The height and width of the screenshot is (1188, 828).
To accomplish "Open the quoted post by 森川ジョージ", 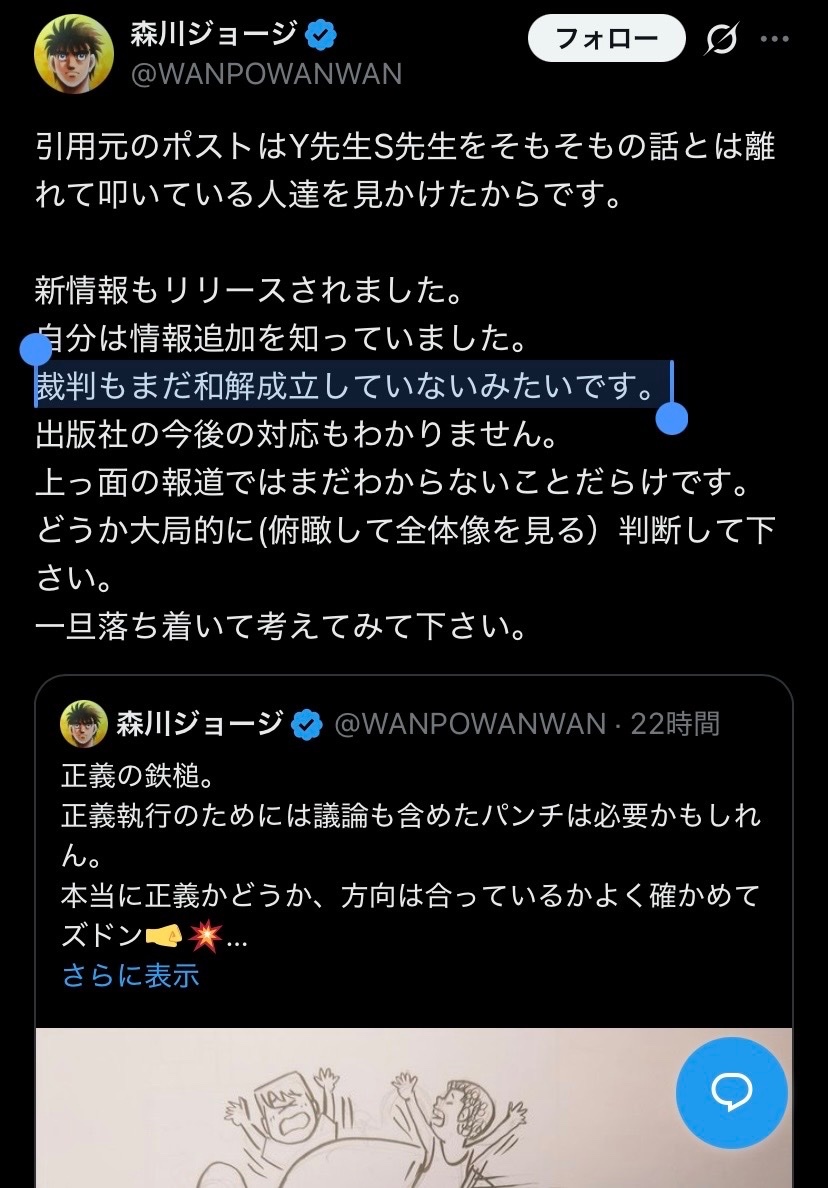I will tap(410, 840).
